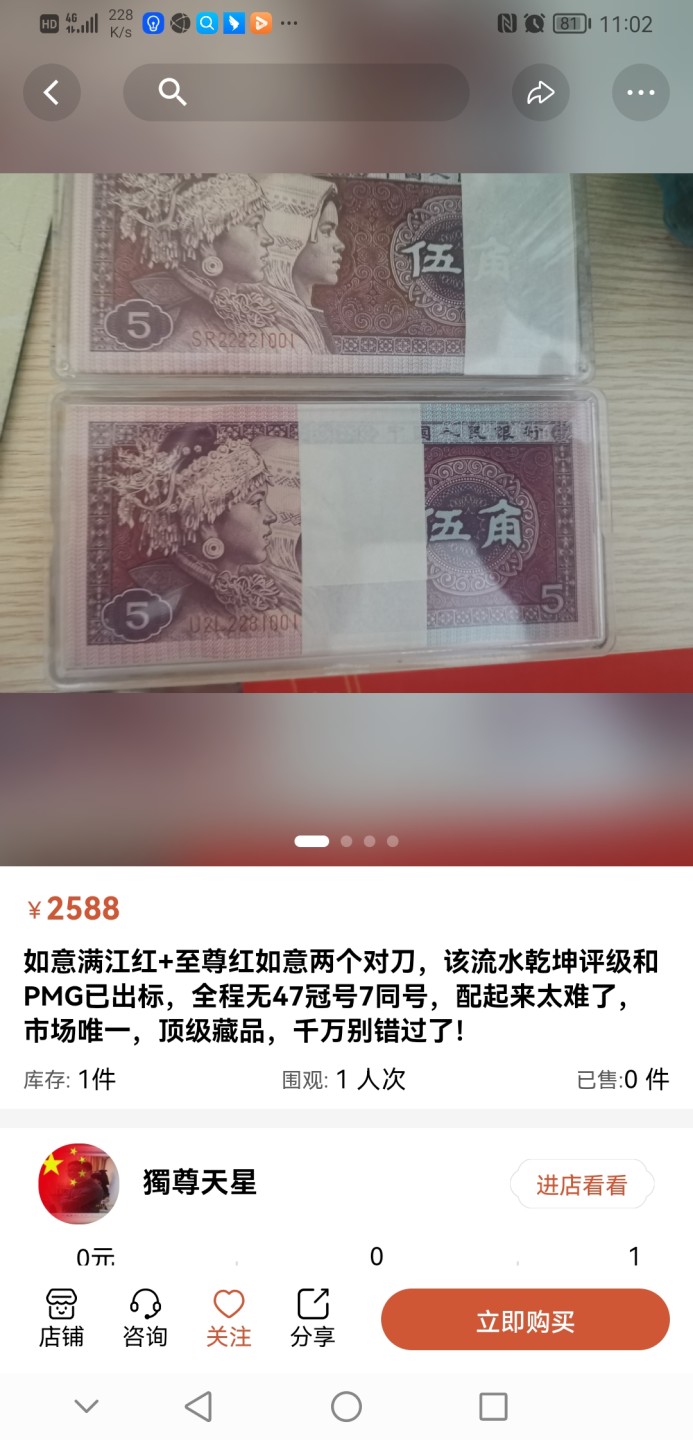Tap 分享 in the bottom bar
Viewport: 693px width, 1440px height.
(313, 1318)
